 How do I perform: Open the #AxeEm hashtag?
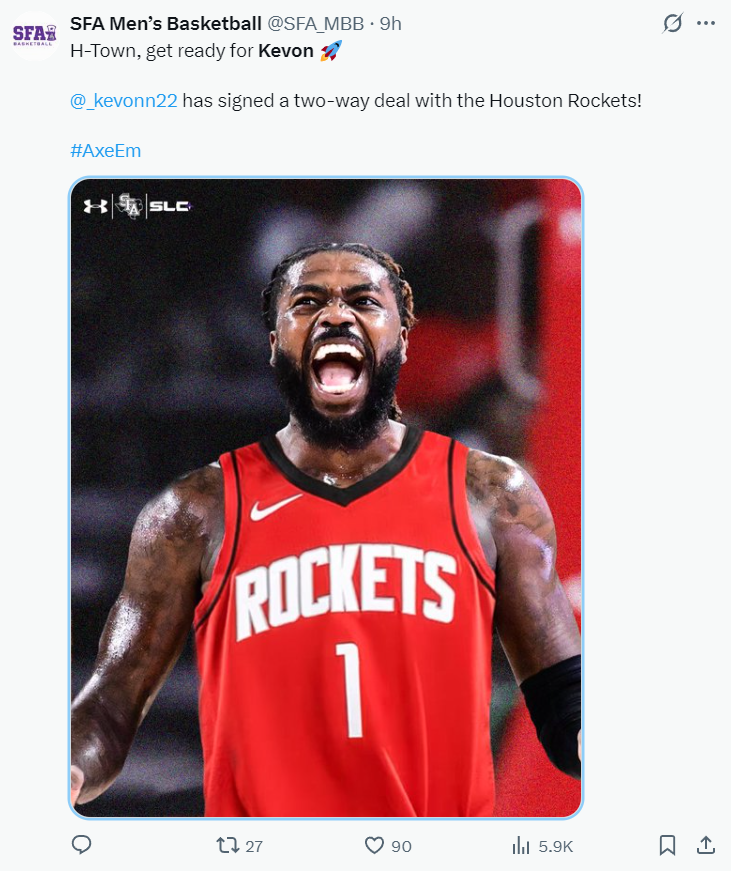pyautogui.click(x=105, y=151)
